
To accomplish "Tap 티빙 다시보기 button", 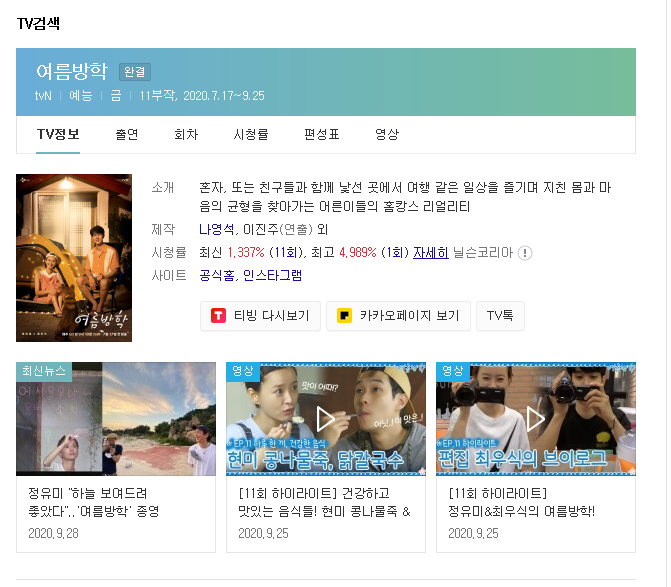I will tap(261, 316).
